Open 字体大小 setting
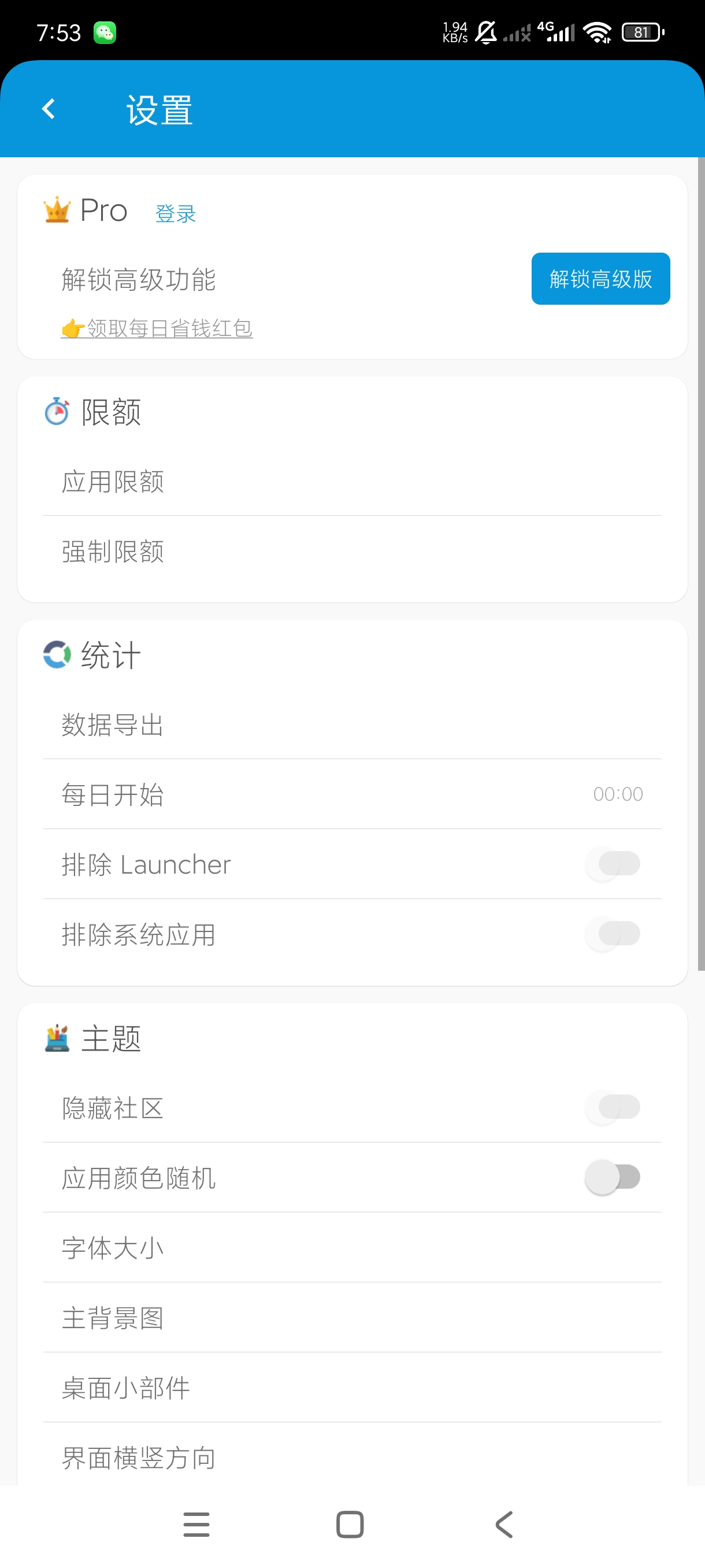Viewport: 705px width, 1568px height. click(352, 1248)
